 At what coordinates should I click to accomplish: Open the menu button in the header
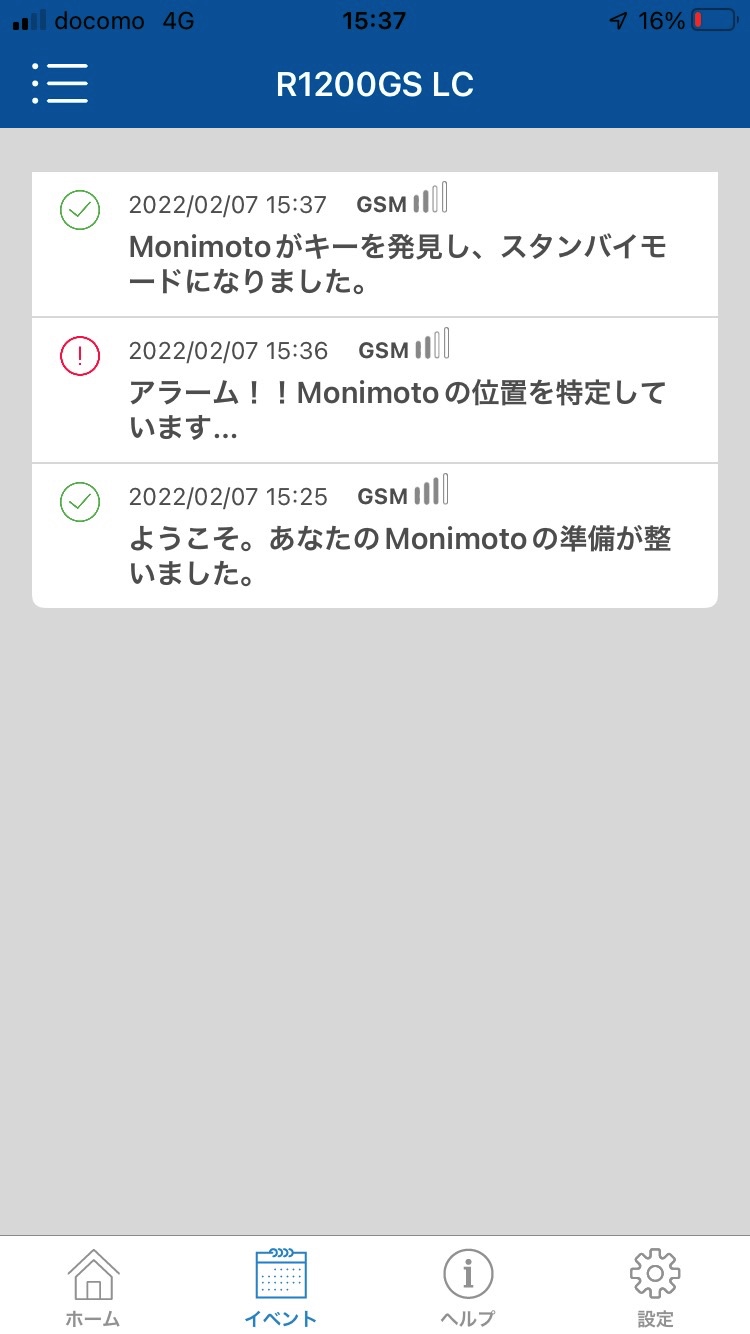60,84
